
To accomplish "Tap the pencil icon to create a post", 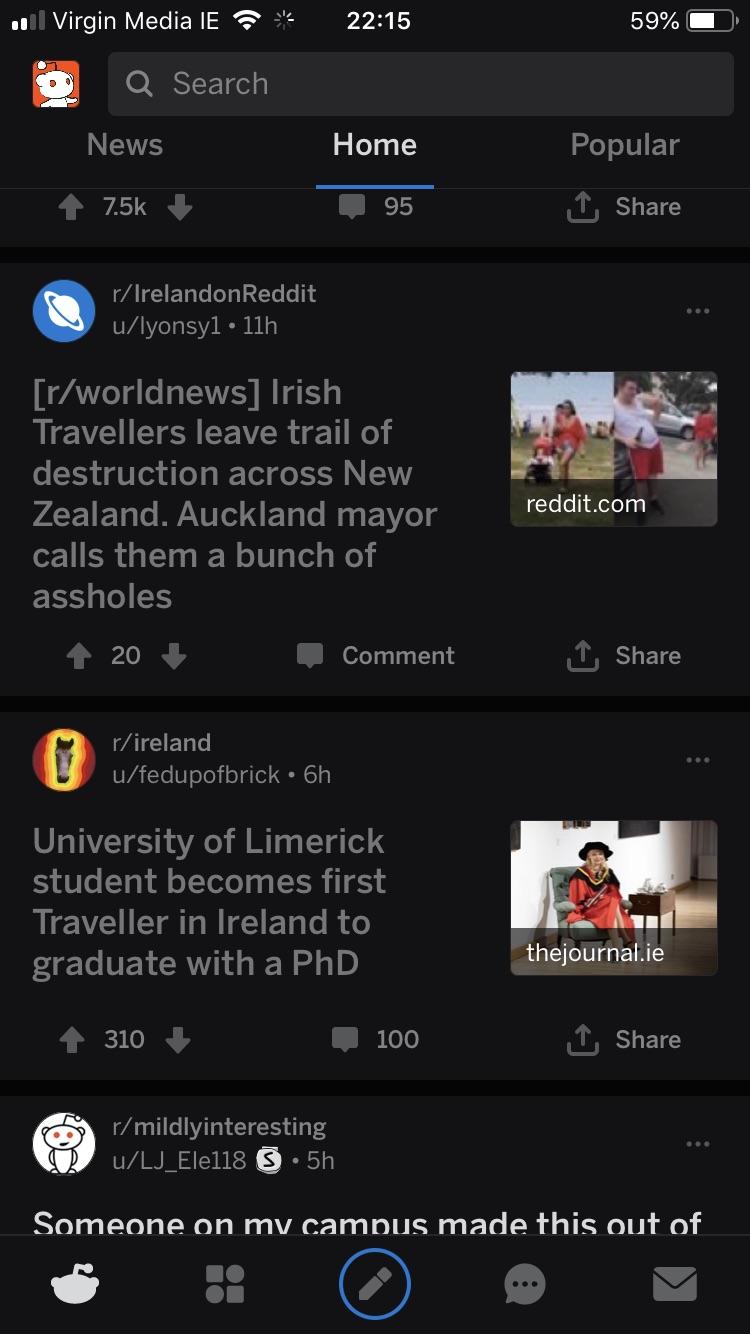I will point(375,1283).
